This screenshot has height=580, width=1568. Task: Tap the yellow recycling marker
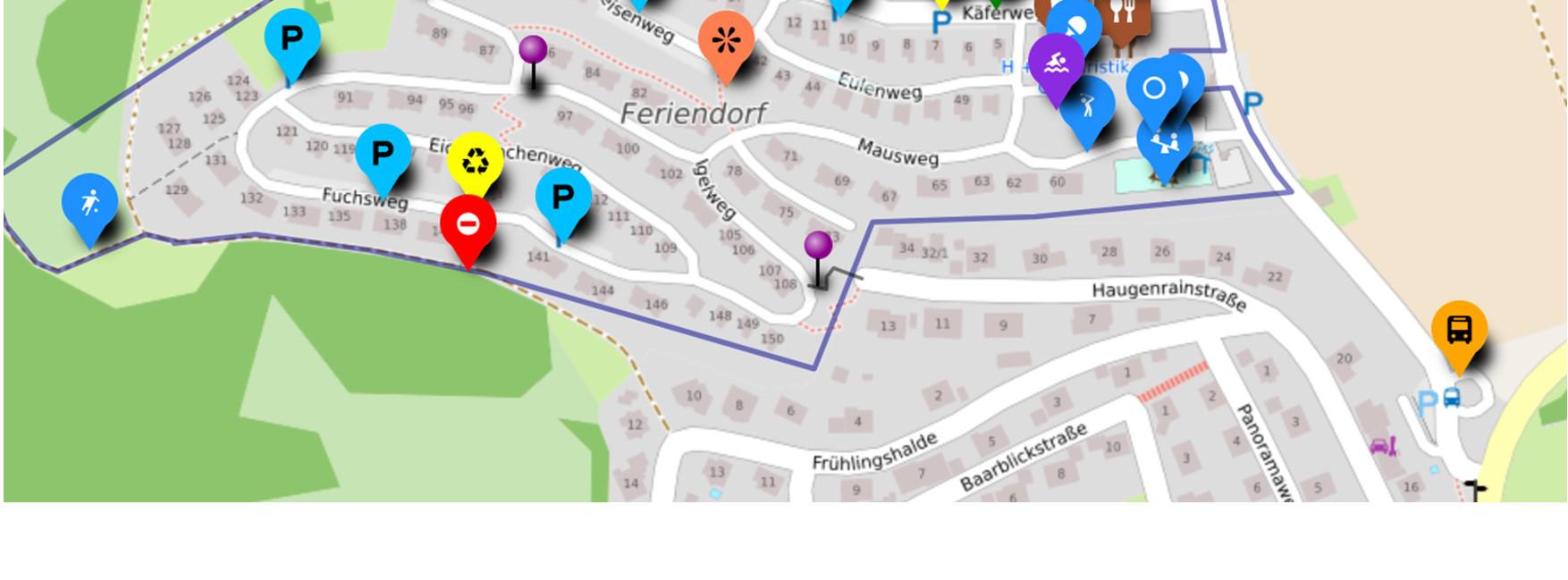point(476,162)
